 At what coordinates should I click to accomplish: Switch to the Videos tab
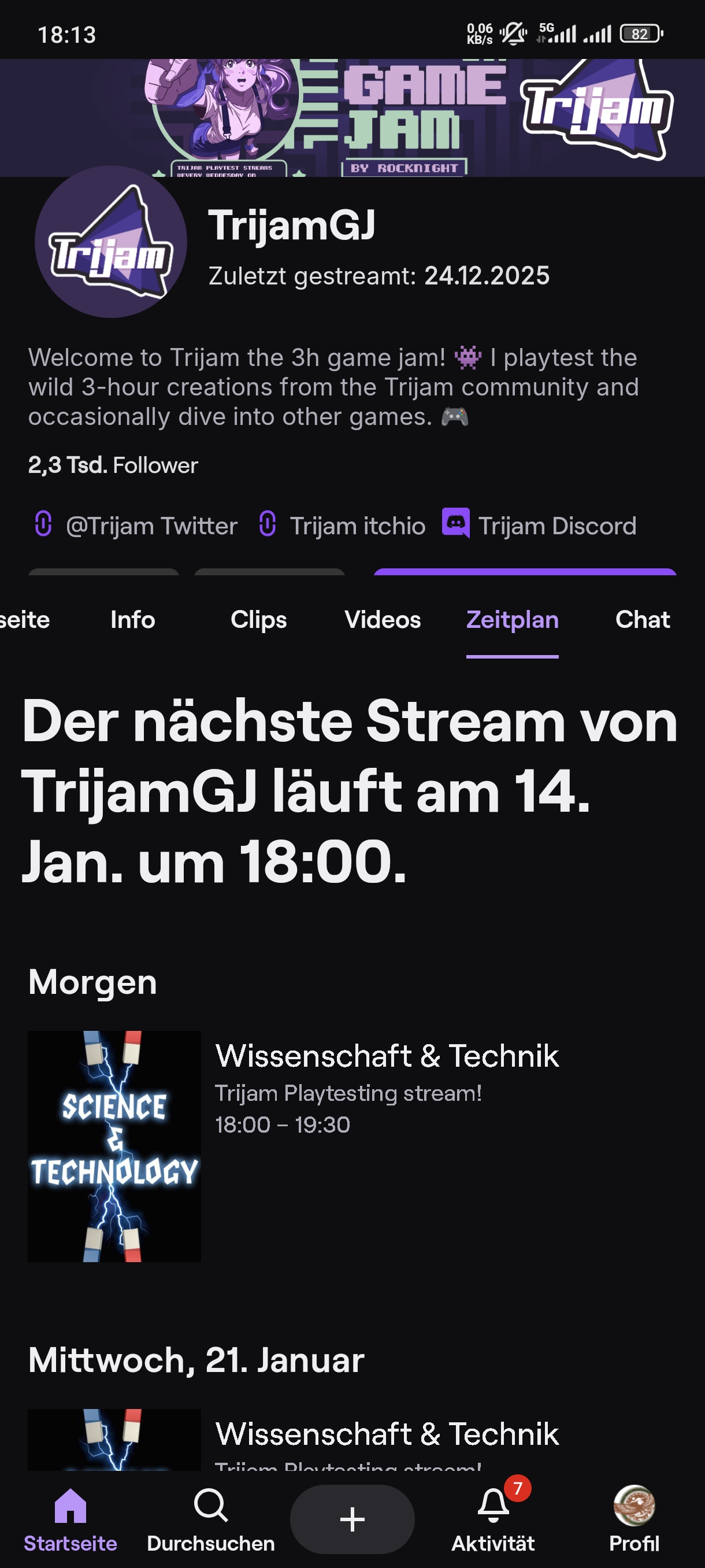[x=383, y=620]
